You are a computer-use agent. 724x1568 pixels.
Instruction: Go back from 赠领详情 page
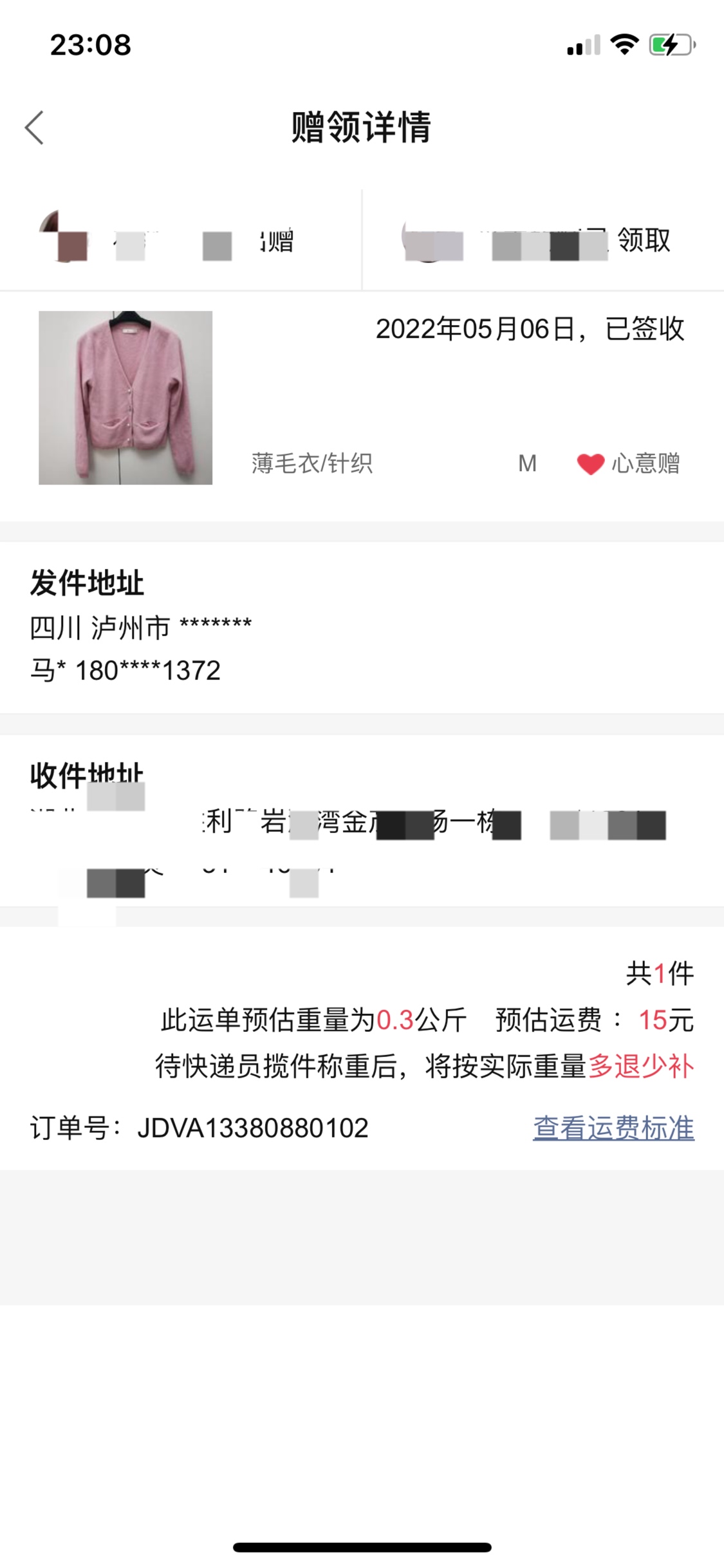point(35,127)
